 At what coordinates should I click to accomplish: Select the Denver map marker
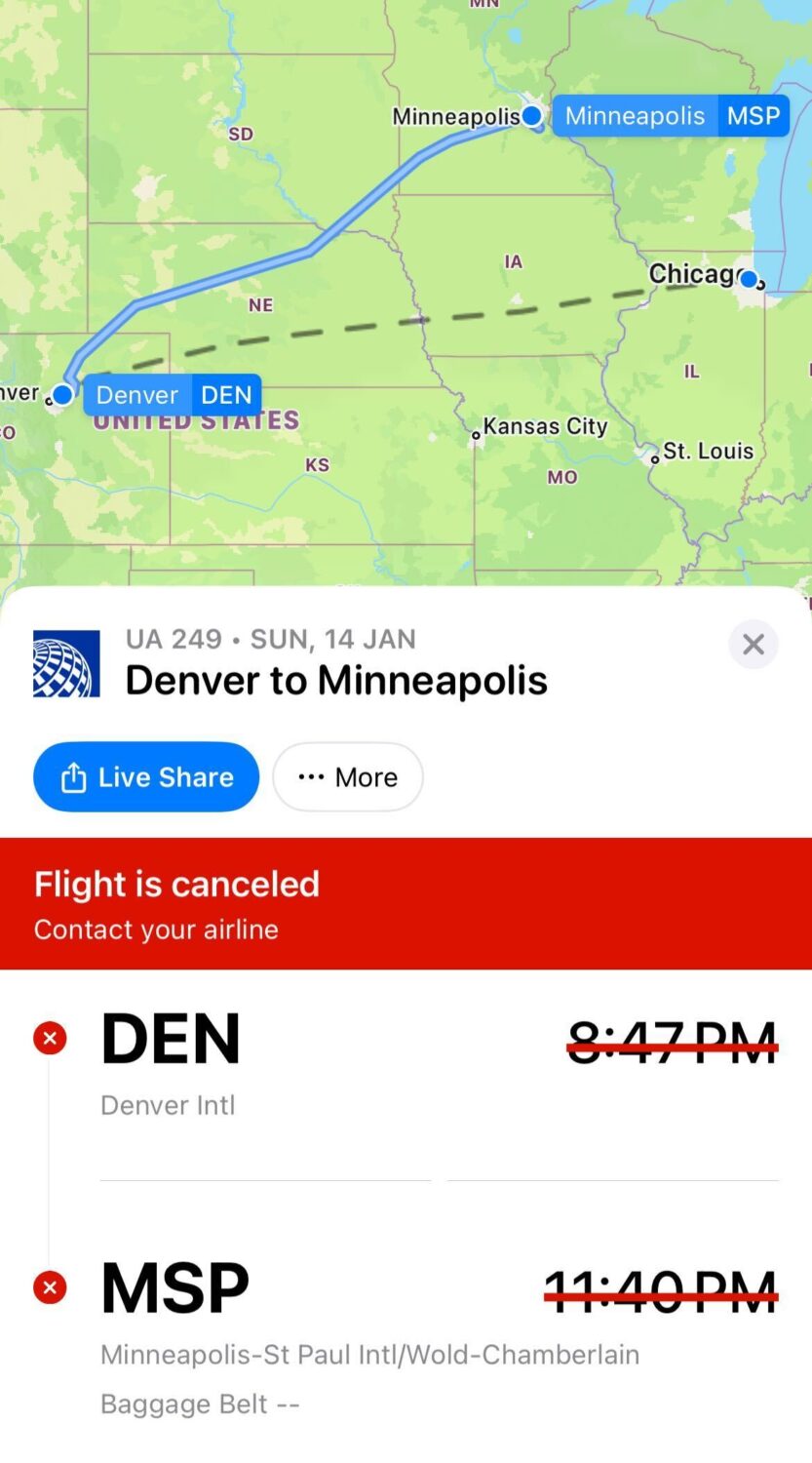point(60,394)
